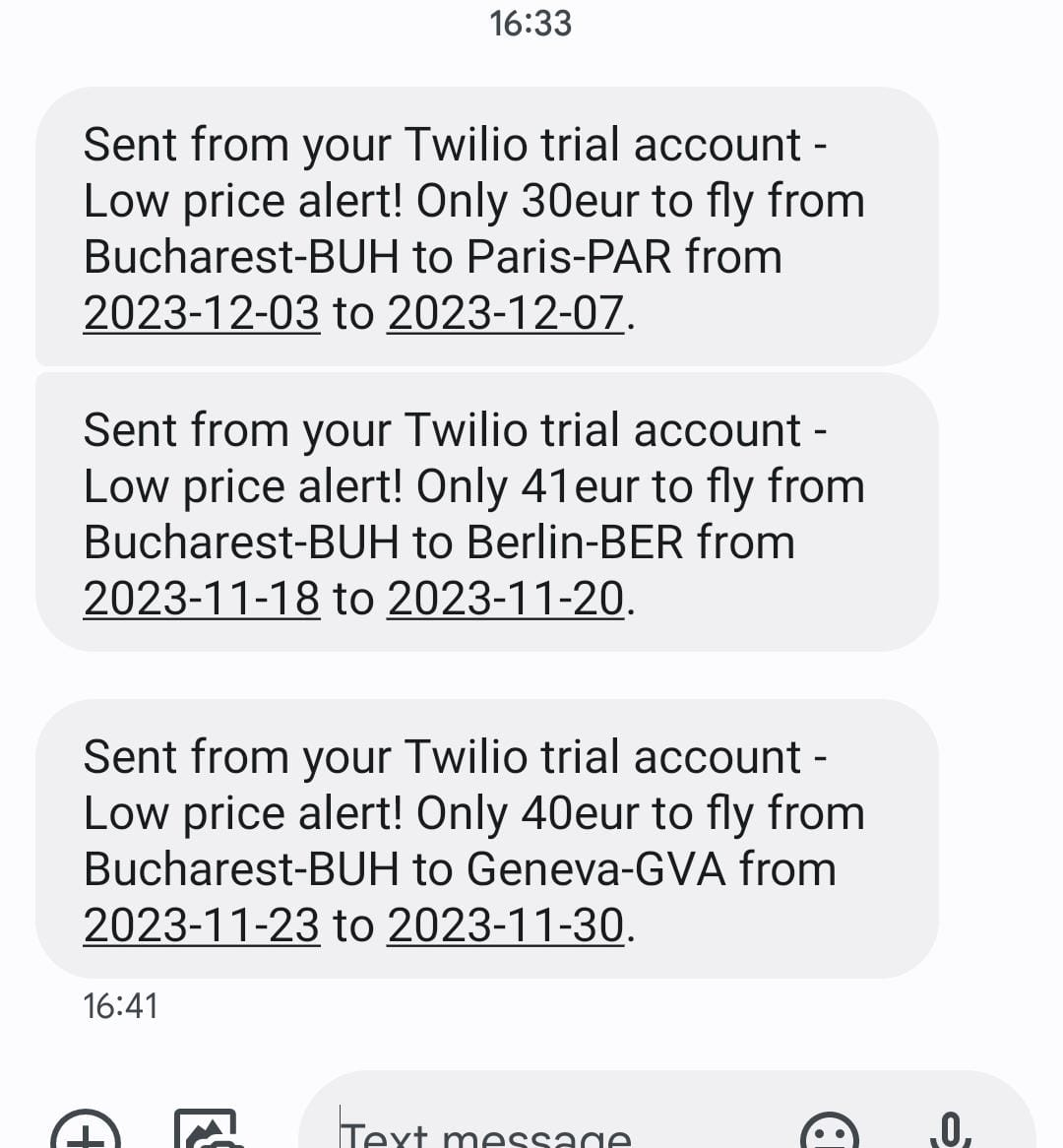Tap the underlined date 2023-11-23
Image resolution: width=1063 pixels, height=1148 pixels.
click(x=202, y=925)
